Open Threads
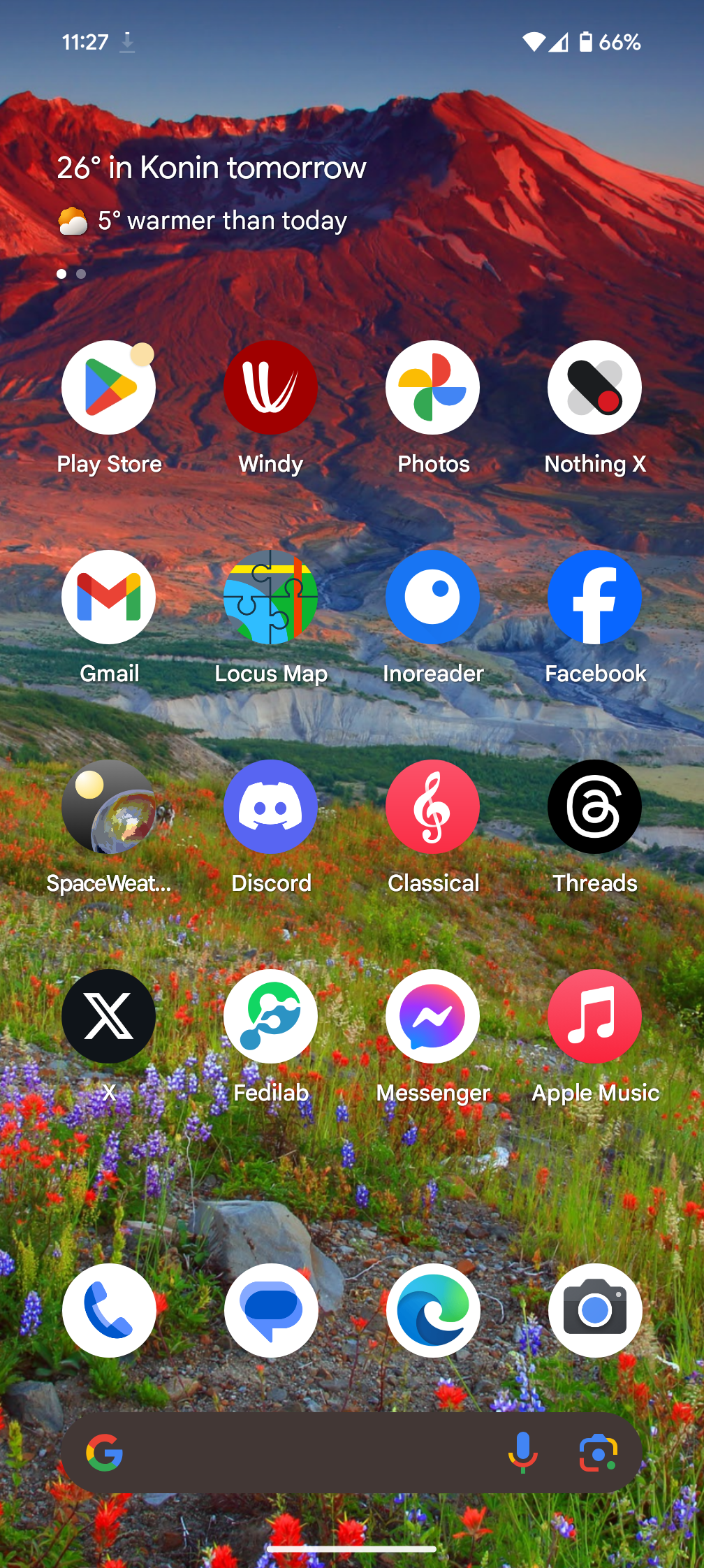 pyautogui.click(x=594, y=807)
